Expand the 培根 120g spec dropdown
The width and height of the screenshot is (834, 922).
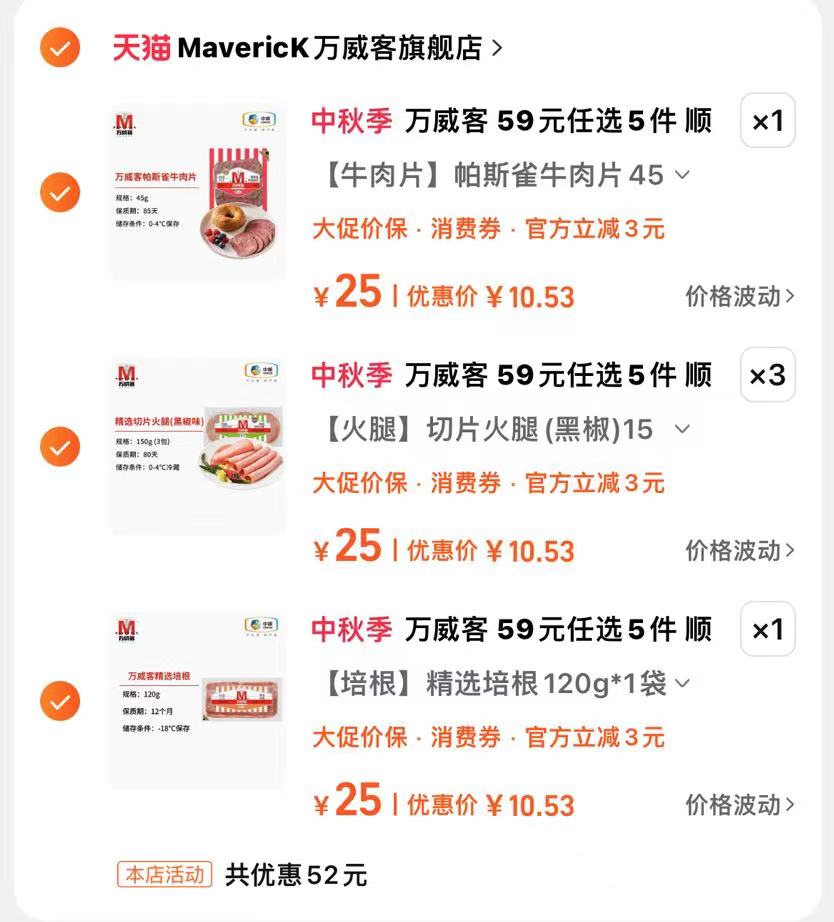coord(683,683)
